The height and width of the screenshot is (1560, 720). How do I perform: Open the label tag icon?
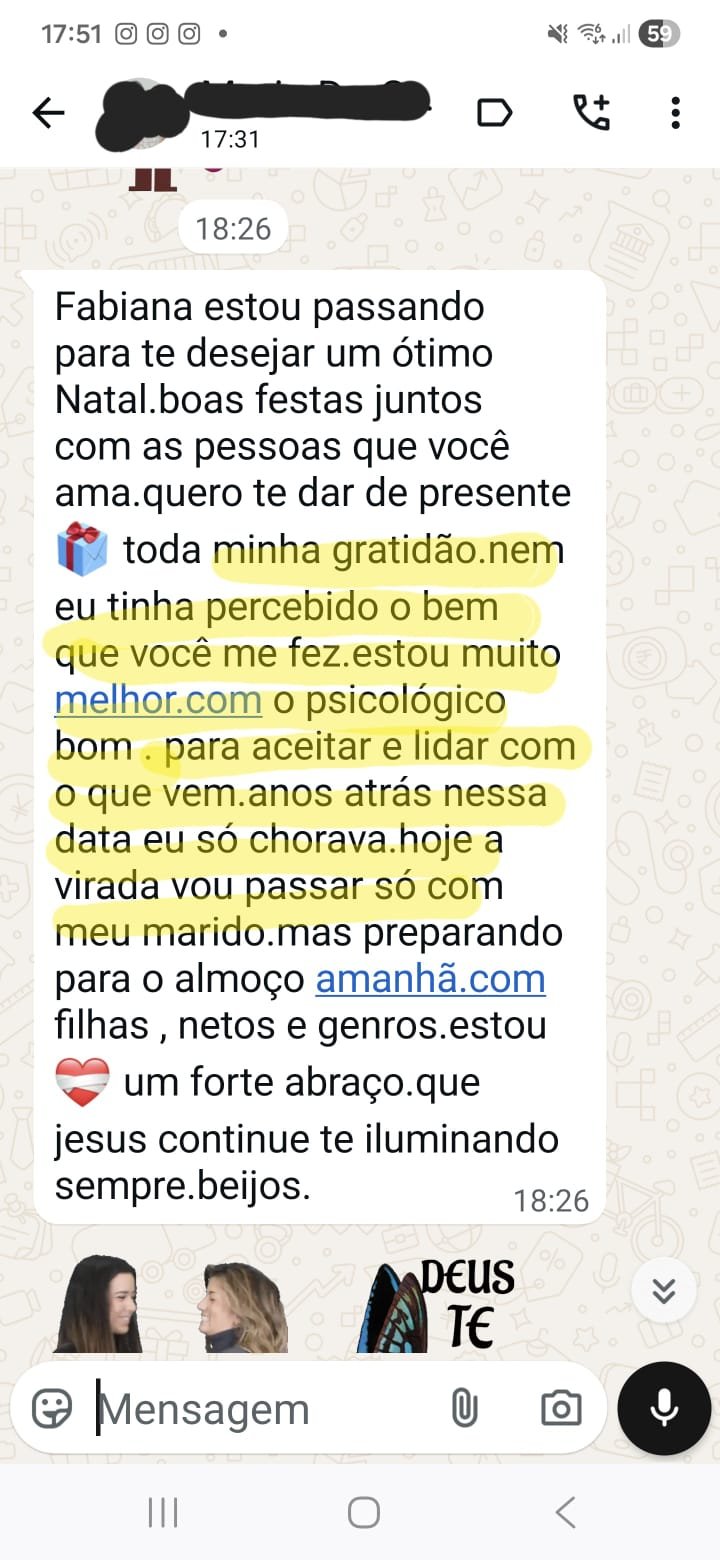pos(494,113)
